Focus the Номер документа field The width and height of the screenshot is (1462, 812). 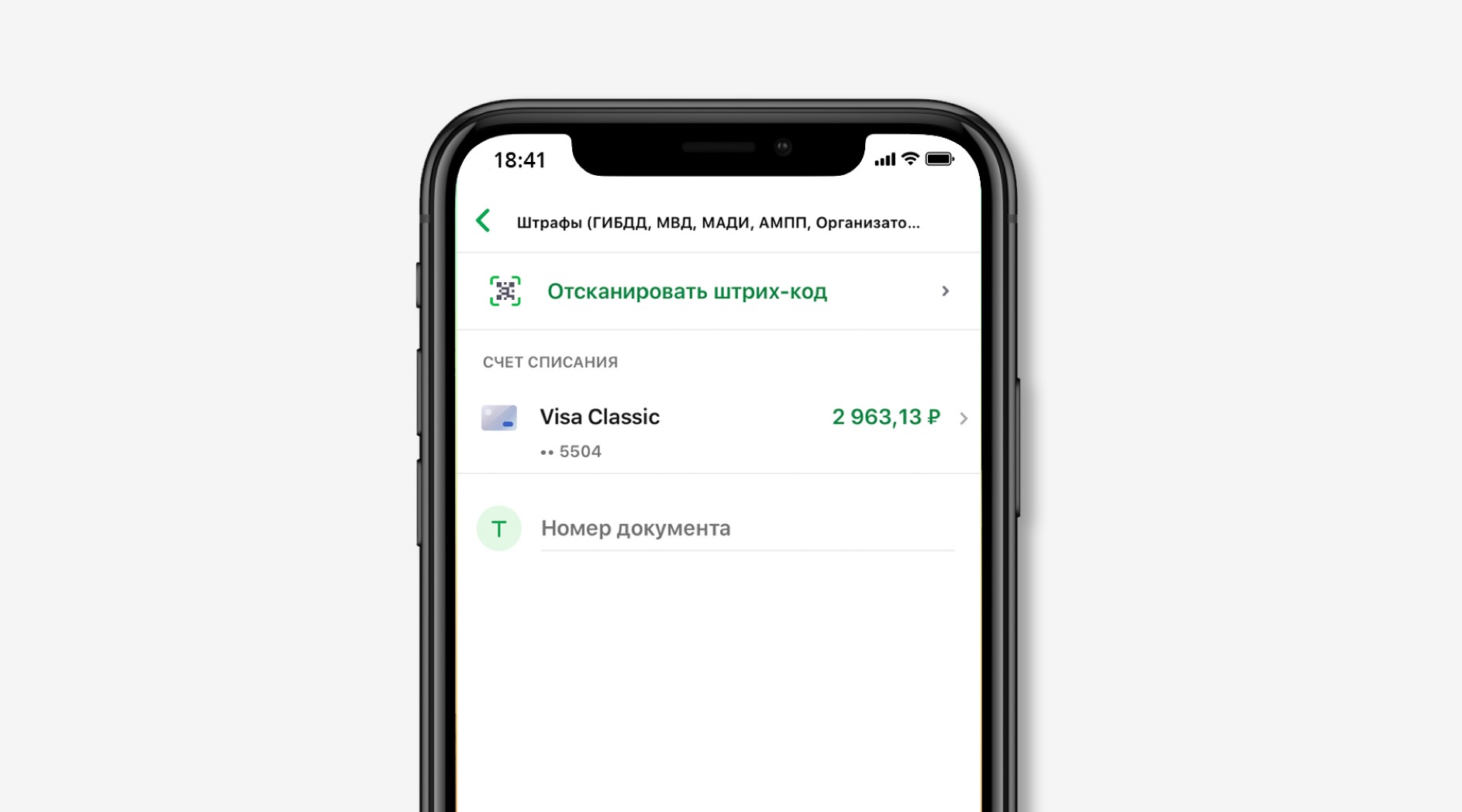click(746, 528)
